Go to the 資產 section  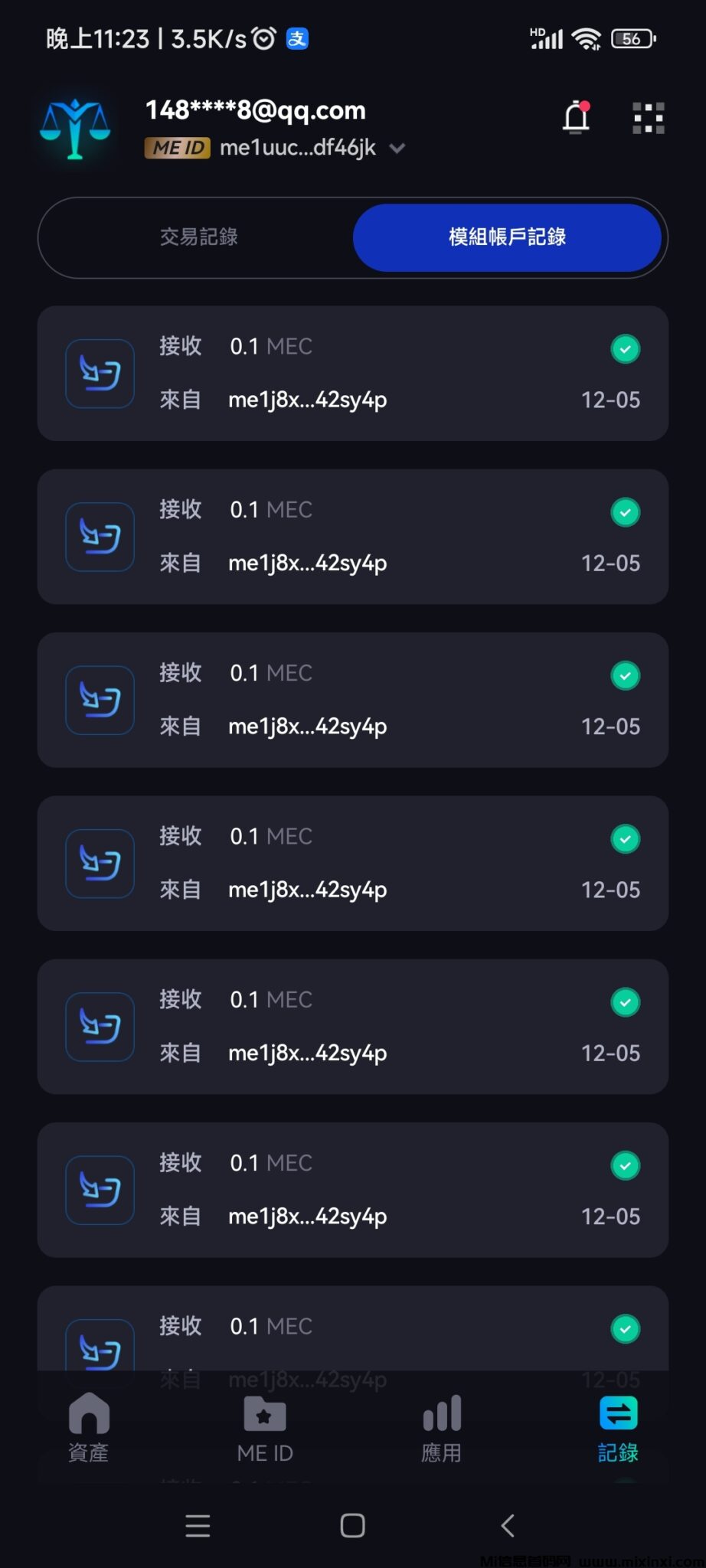(89, 1427)
